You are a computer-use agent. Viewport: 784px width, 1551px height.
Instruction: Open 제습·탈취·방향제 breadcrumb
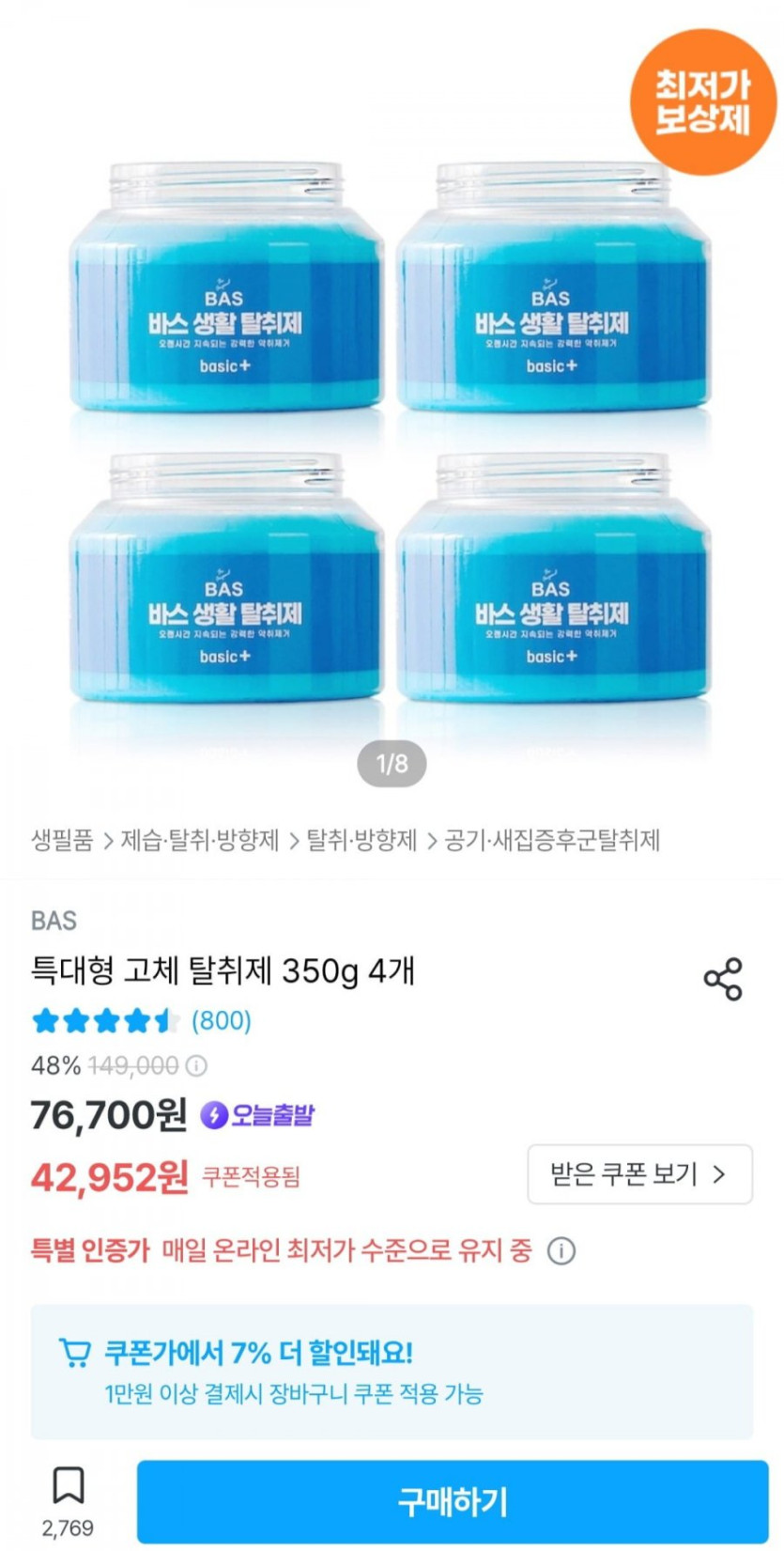click(199, 840)
